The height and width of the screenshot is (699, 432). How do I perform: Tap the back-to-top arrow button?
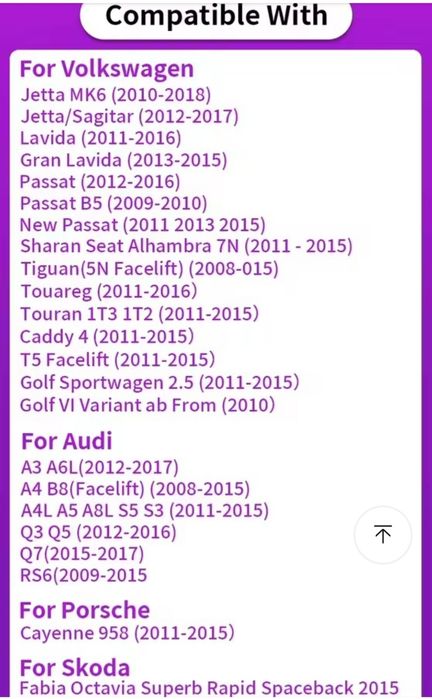click(x=383, y=534)
